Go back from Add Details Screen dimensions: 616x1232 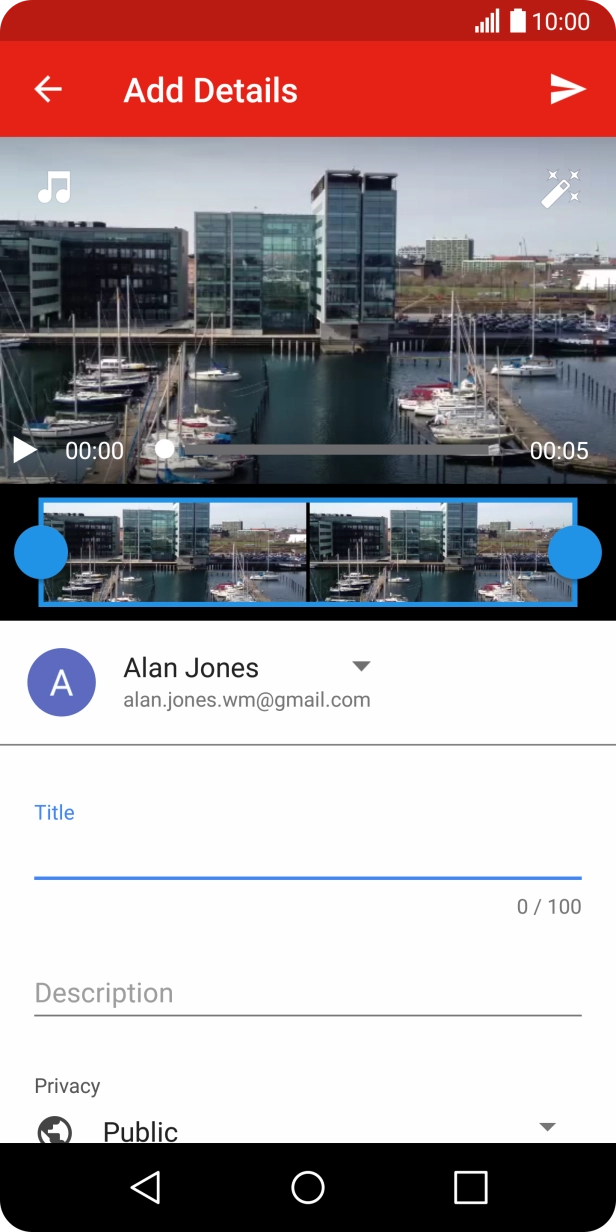[48, 89]
